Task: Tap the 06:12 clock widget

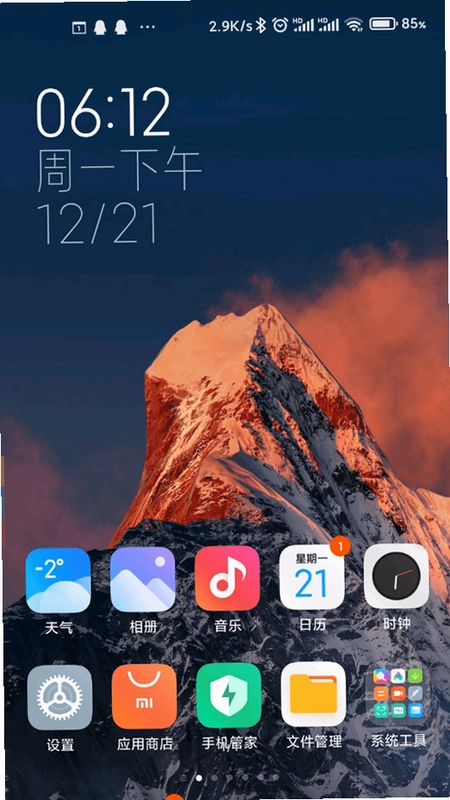Action: [104, 112]
